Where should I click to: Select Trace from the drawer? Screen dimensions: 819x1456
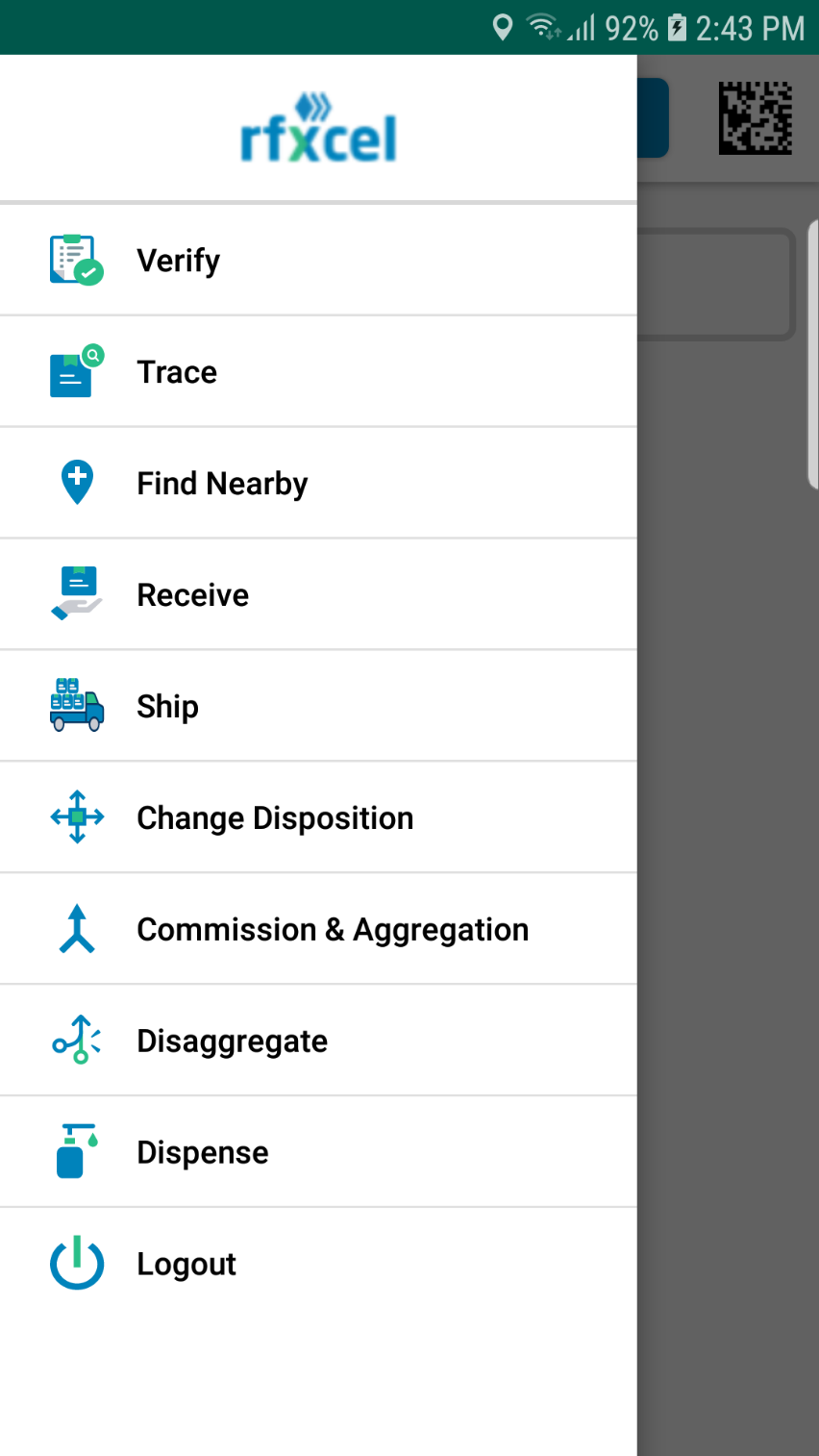click(318, 372)
